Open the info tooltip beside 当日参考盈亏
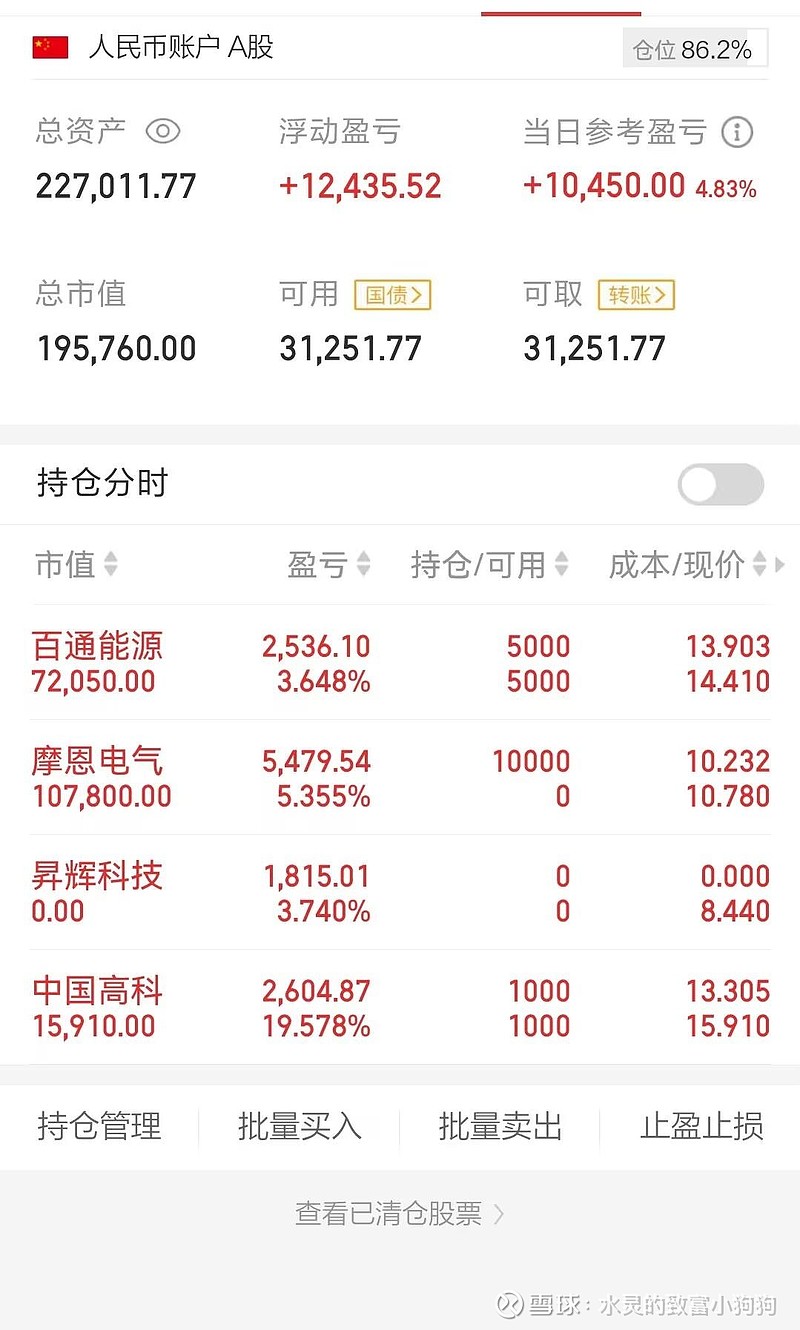 coord(737,131)
